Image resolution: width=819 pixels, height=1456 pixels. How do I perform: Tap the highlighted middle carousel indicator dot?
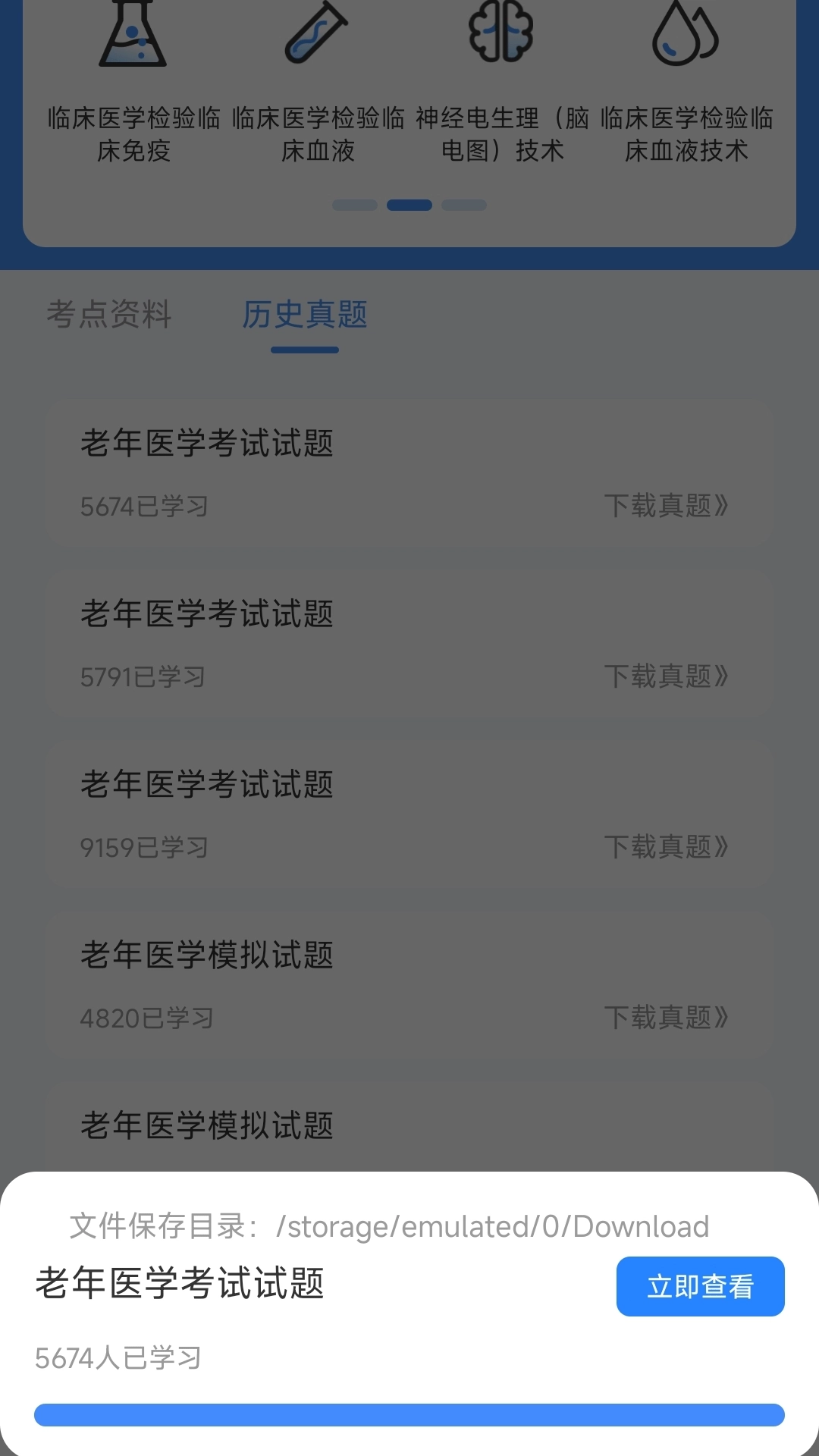(x=409, y=205)
